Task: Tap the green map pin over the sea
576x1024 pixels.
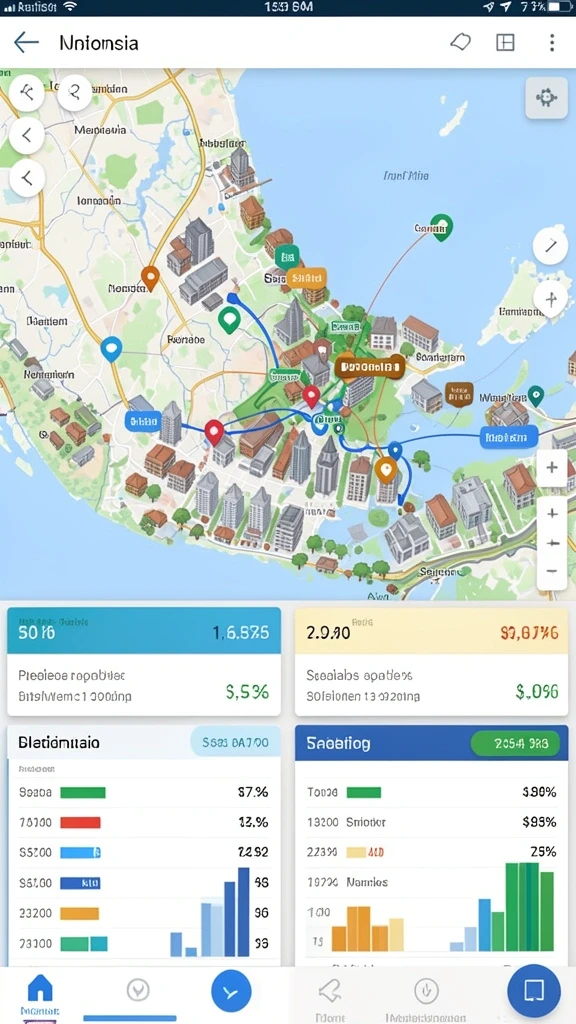Action: [442, 228]
